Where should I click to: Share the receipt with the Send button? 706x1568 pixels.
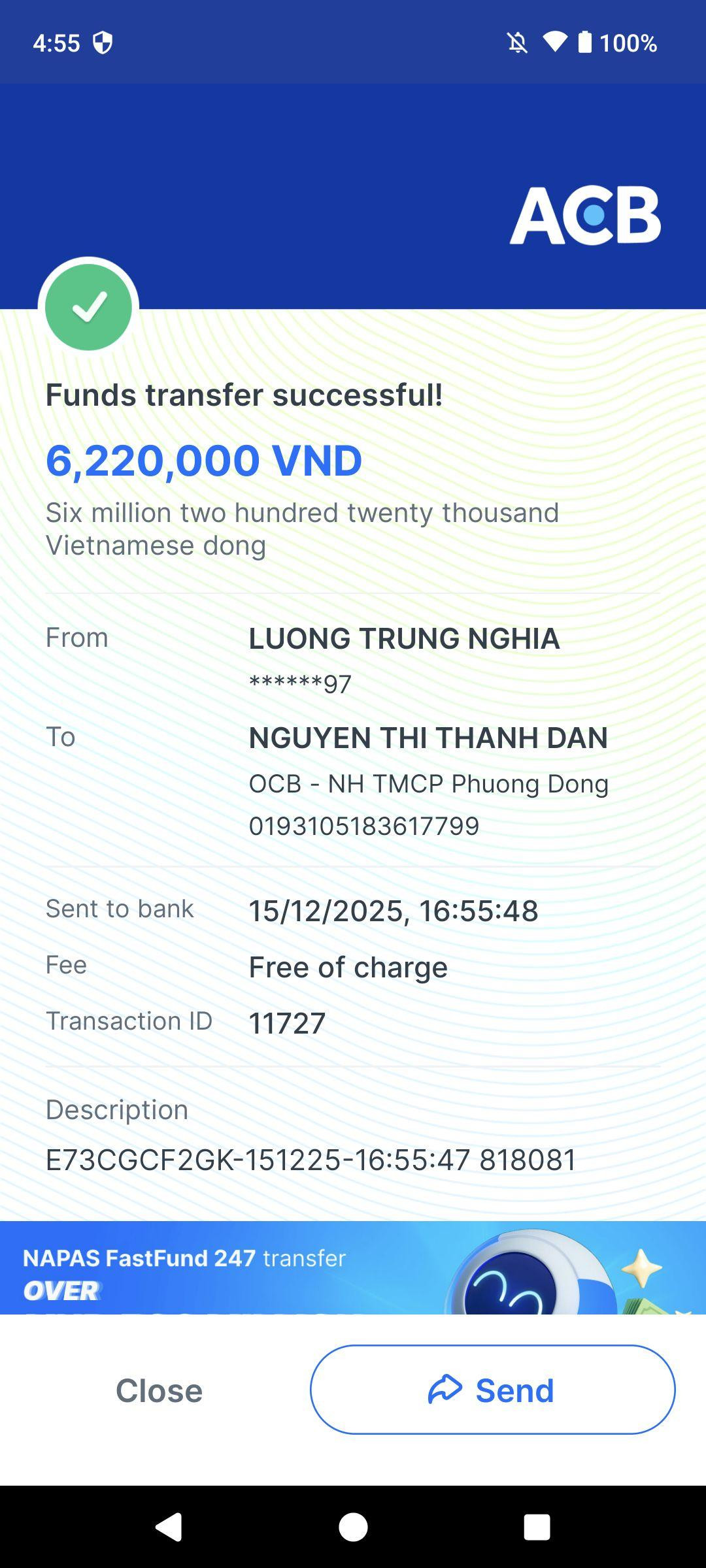492,1390
